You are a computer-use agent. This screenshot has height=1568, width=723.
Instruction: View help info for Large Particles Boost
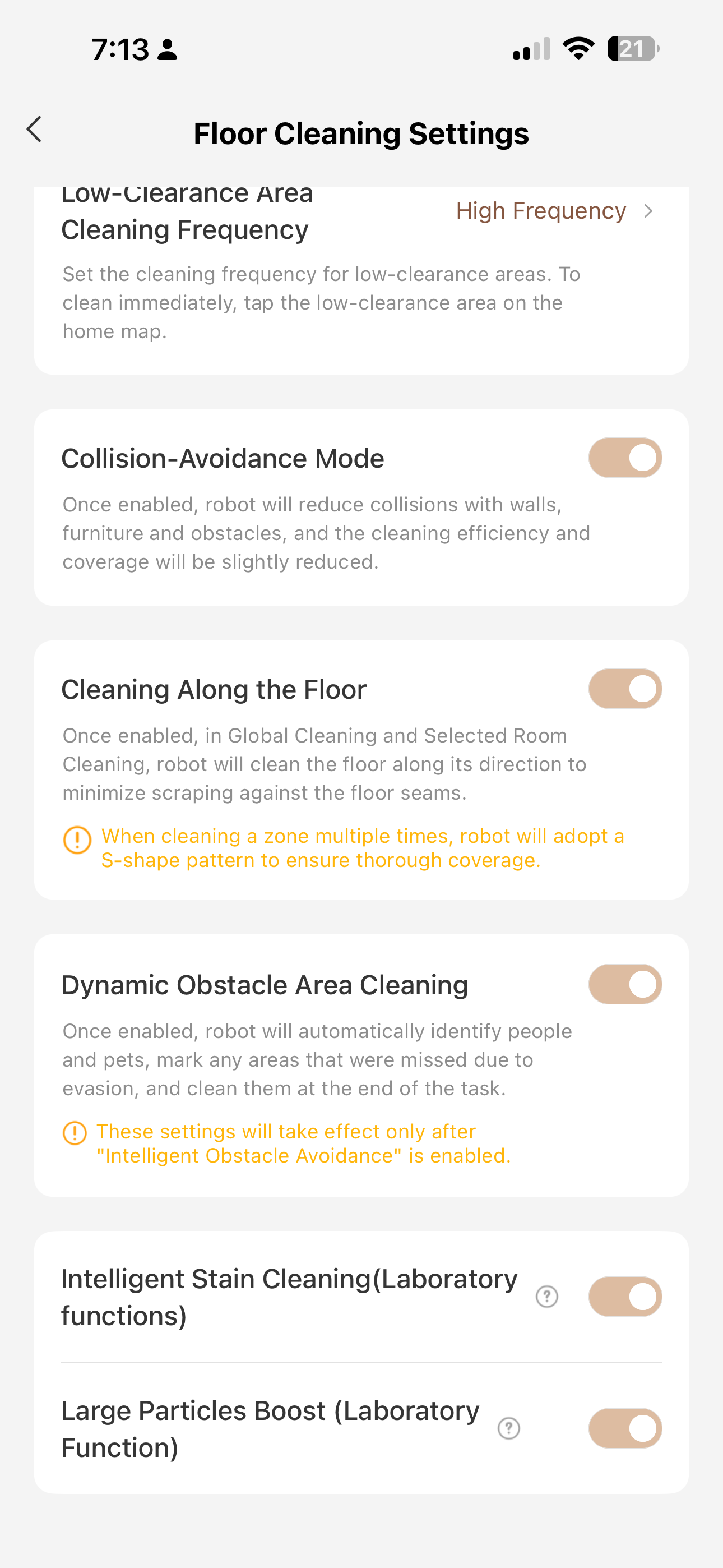[509, 1428]
